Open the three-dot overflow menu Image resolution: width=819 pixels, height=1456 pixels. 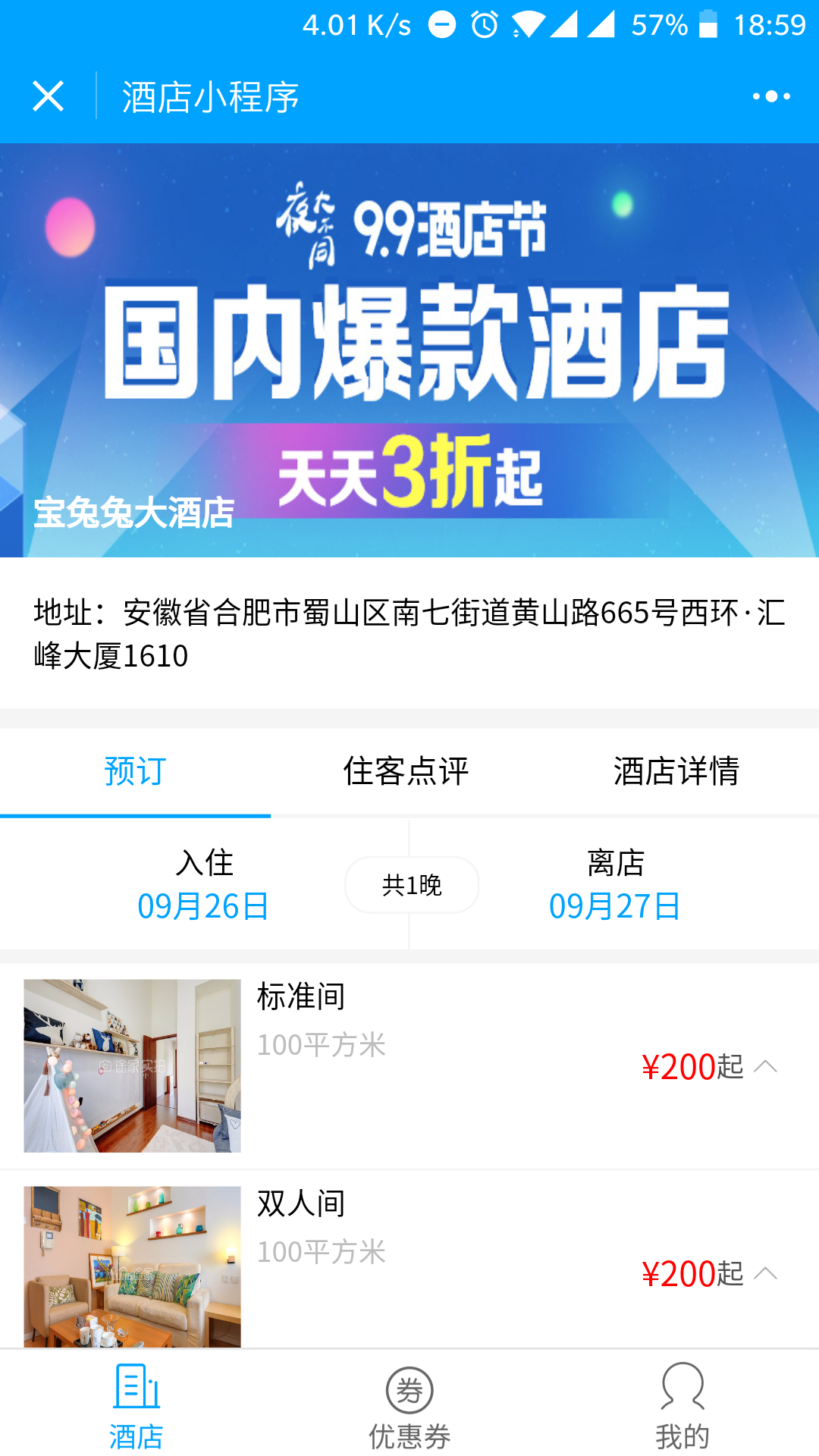(771, 96)
